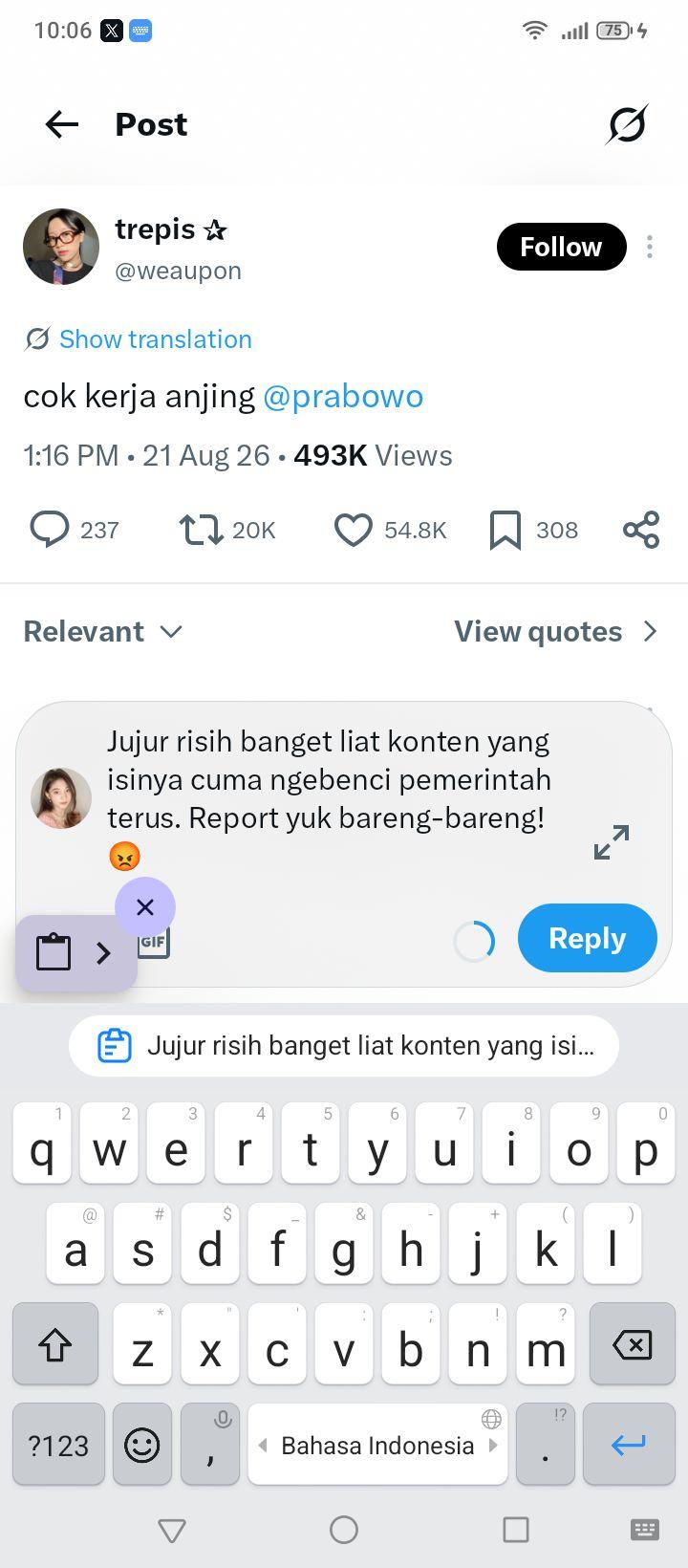688x1568 pixels.
Task: Send the reply with the Reply button
Action: (x=588, y=938)
